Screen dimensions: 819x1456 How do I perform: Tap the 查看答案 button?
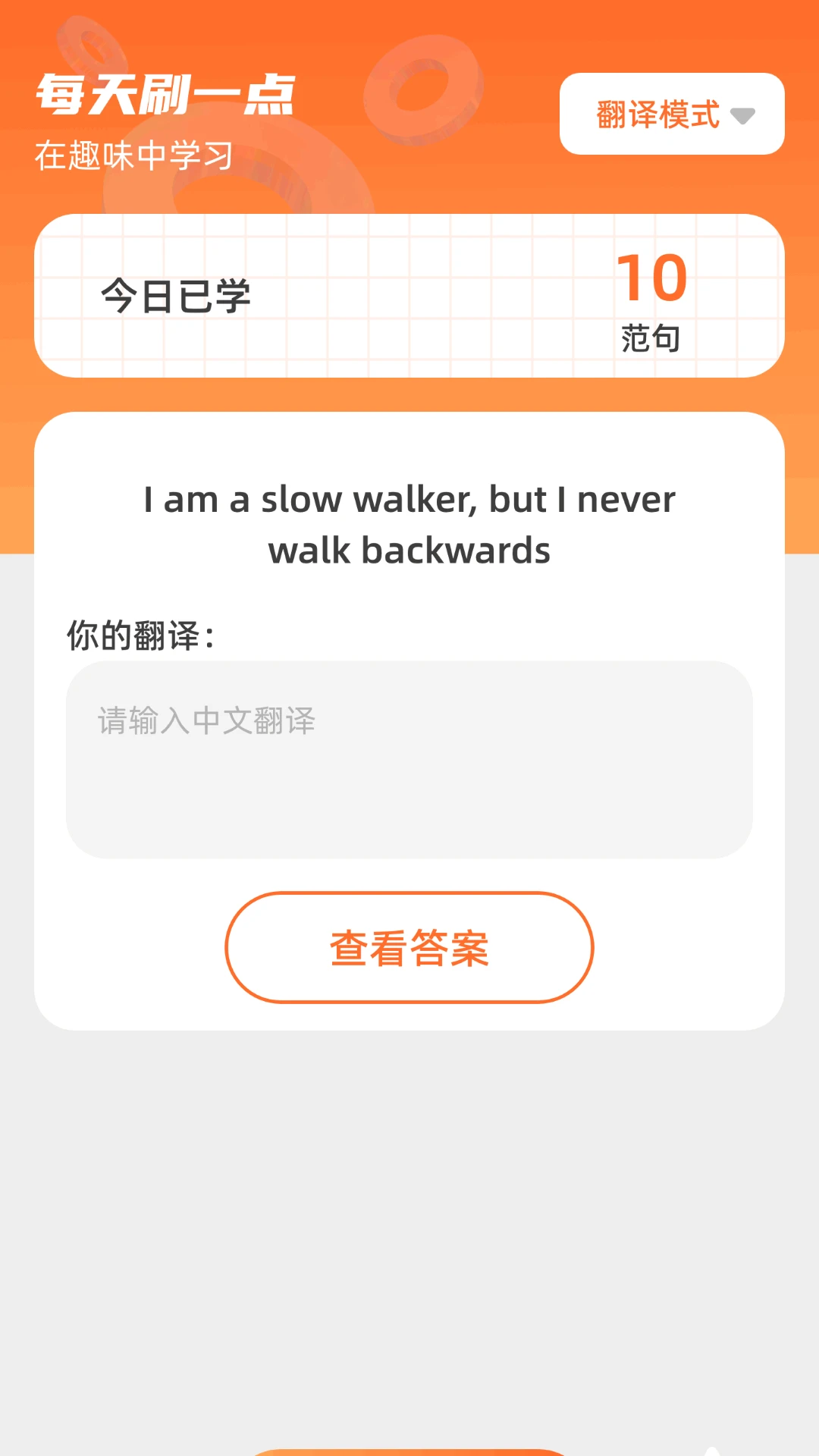[x=409, y=947]
